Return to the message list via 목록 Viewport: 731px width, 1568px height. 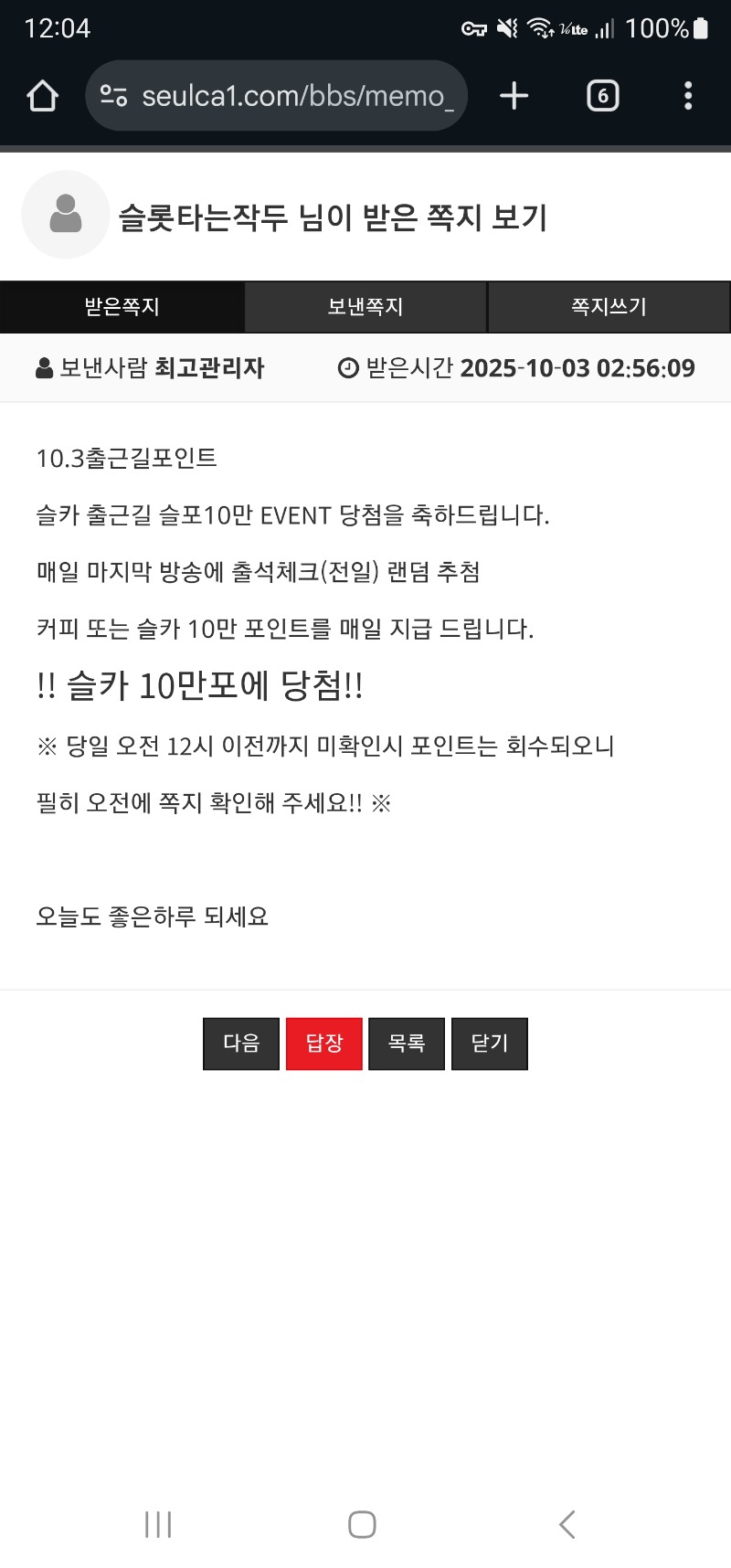(x=407, y=1044)
